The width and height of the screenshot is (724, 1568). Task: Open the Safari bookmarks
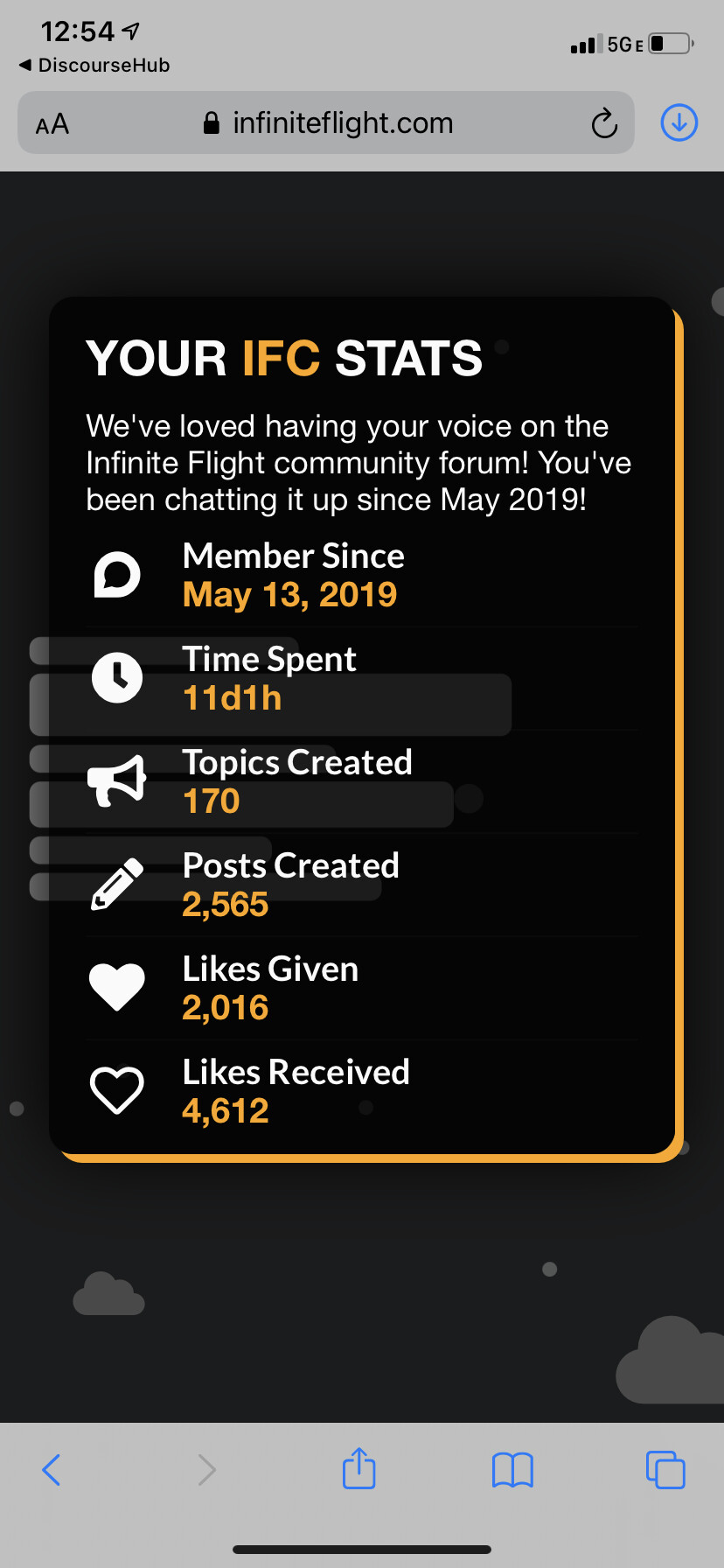tap(512, 1470)
